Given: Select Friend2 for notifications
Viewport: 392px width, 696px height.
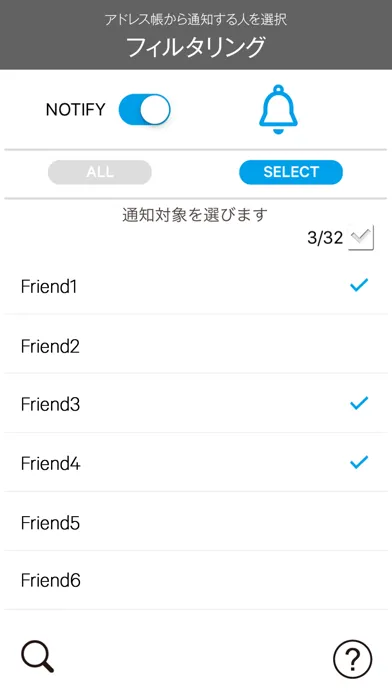Looking at the screenshot, I should point(196,345).
